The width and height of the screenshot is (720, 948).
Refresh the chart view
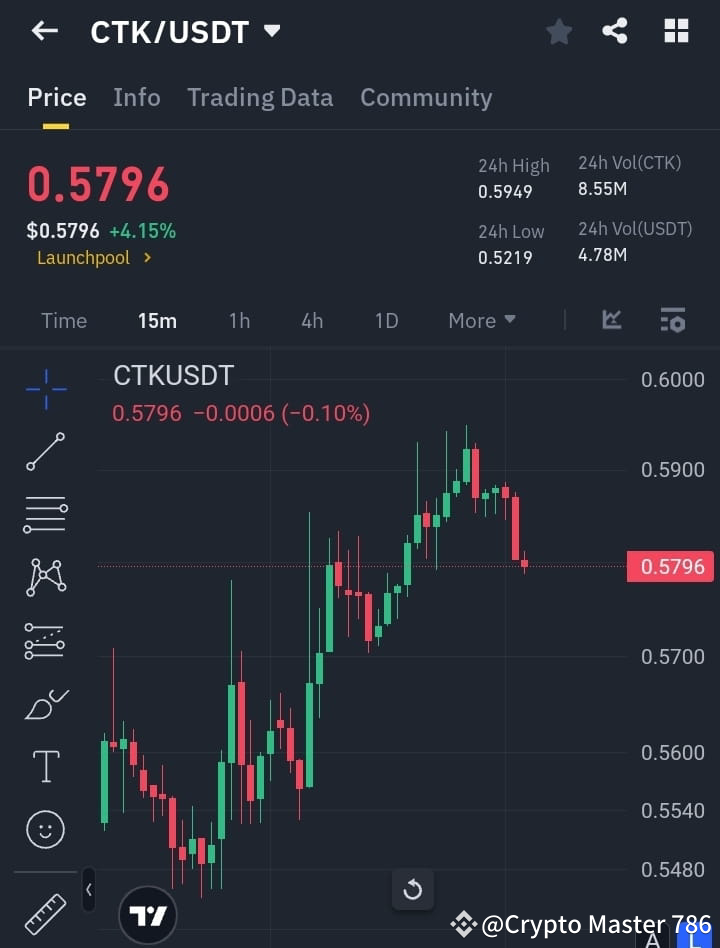point(413,889)
